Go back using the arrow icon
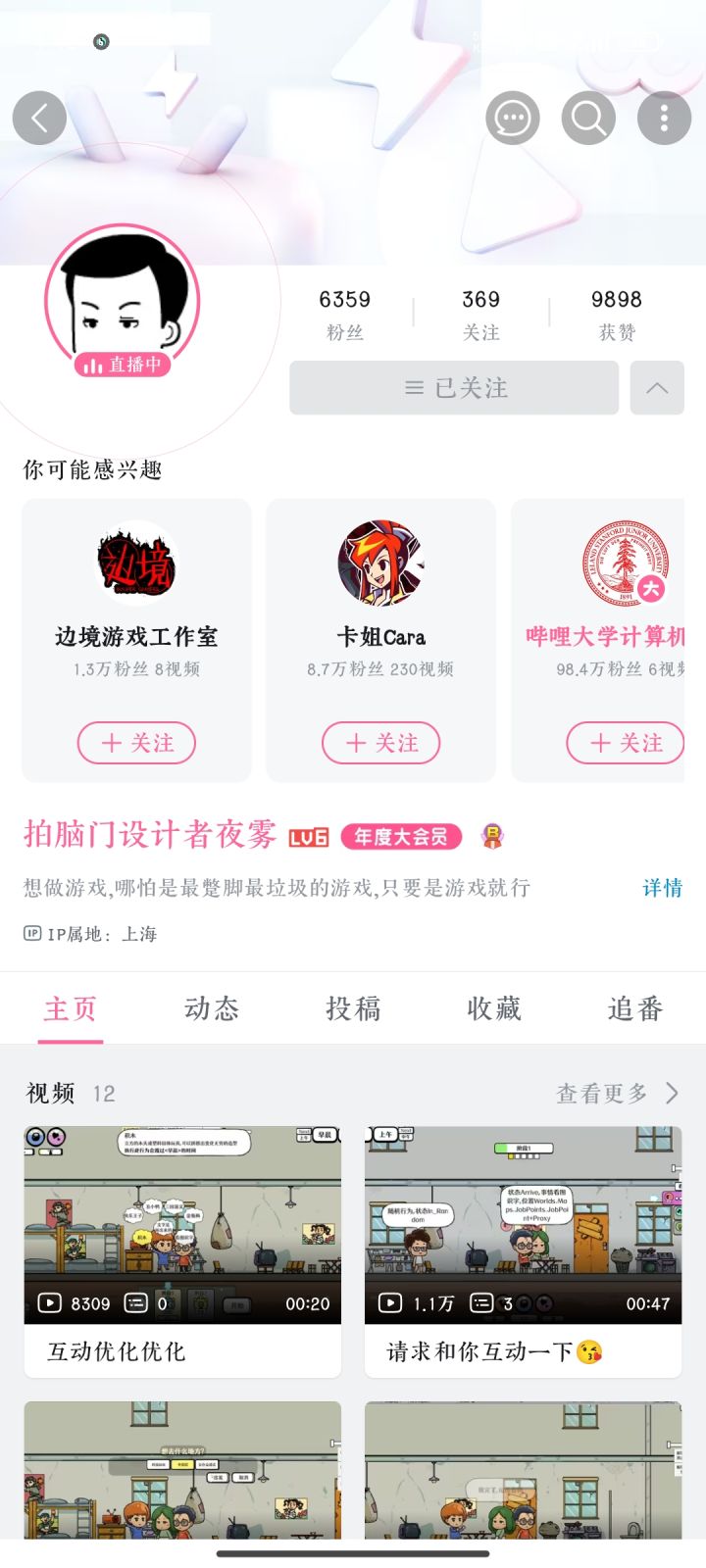 click(x=39, y=118)
